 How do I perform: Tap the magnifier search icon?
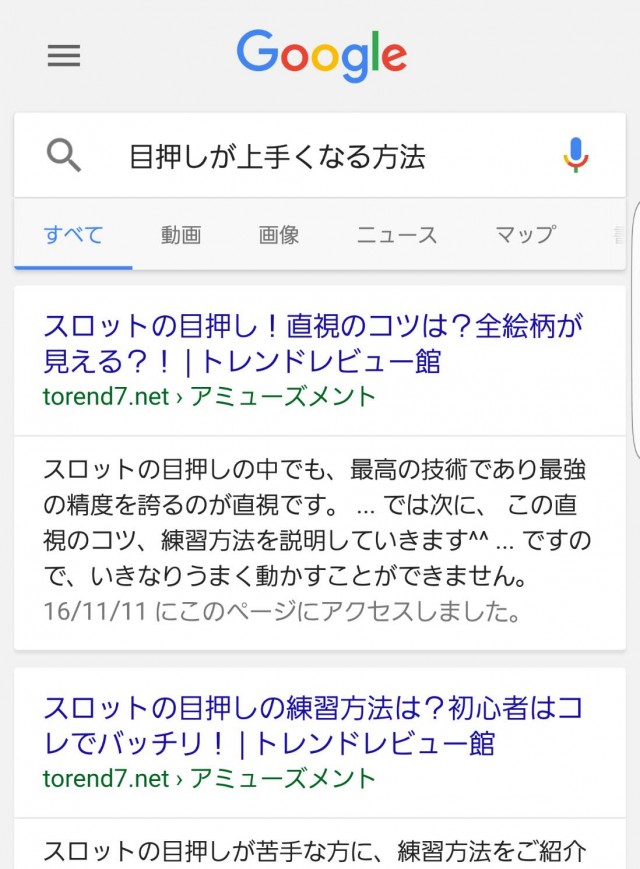64,156
